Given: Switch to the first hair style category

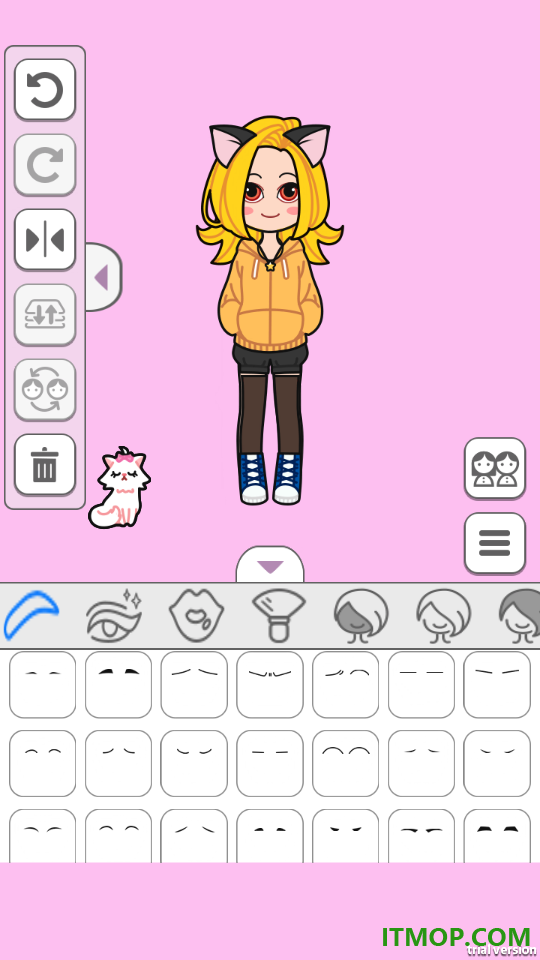Looking at the screenshot, I should [361, 616].
